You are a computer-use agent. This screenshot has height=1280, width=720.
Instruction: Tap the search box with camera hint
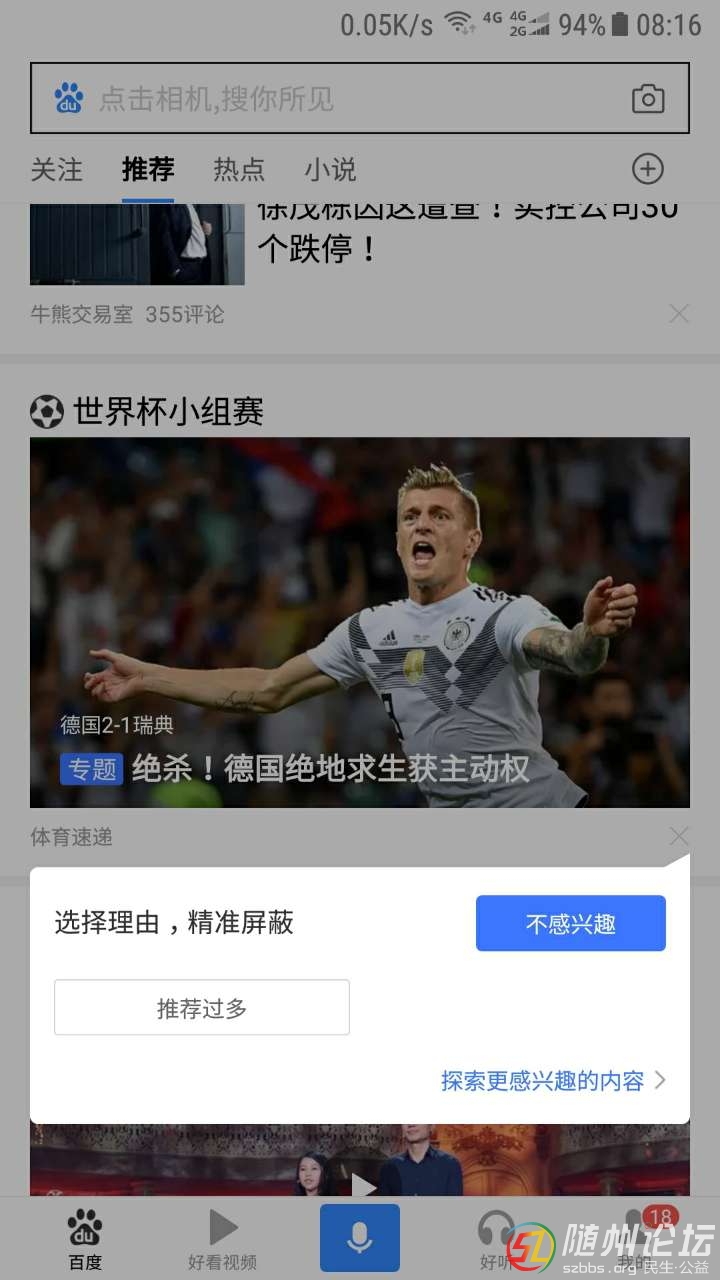coord(330,98)
